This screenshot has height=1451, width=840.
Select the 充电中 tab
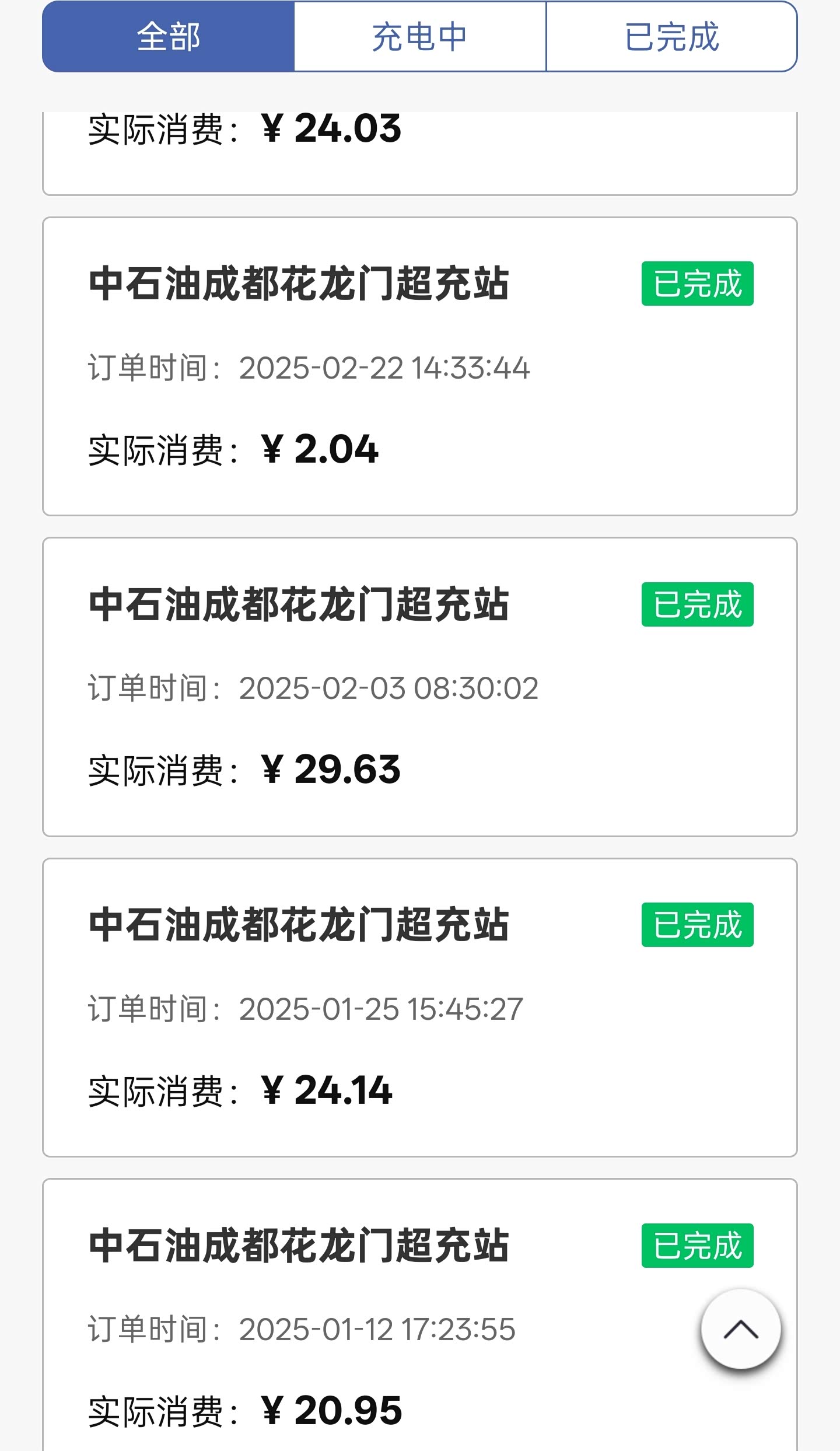click(419, 37)
